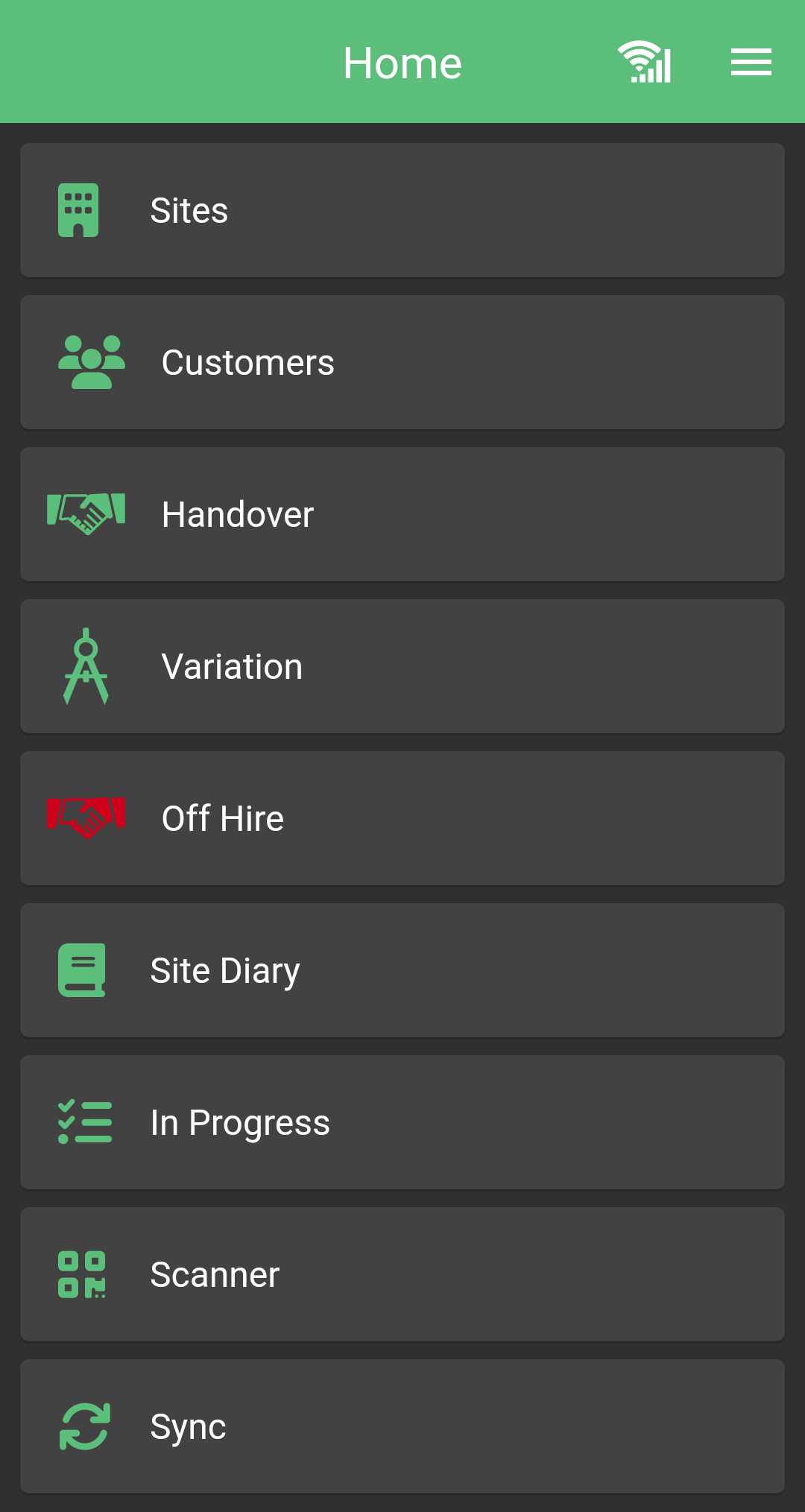Screen dimensions: 805x1512
Task: Open the Sites section
Action: coord(402,210)
